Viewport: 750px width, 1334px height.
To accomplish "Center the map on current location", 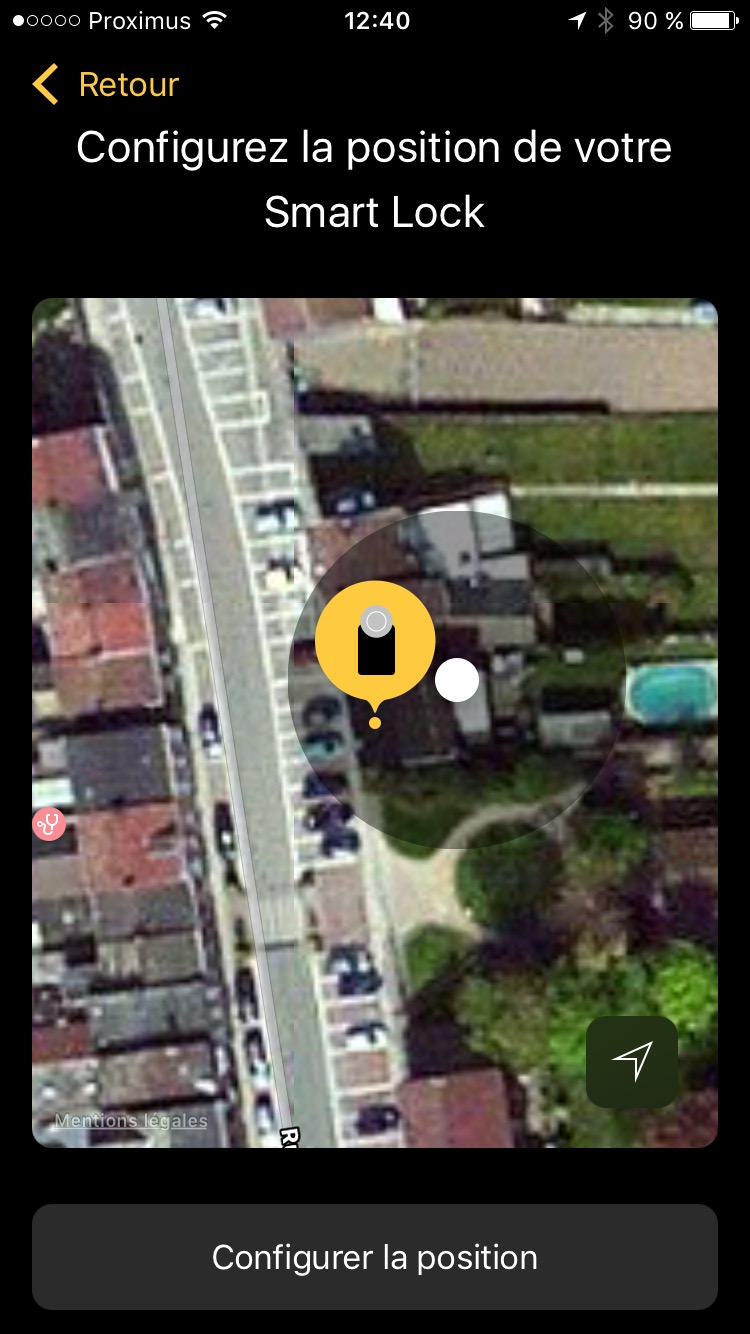I will tap(632, 1061).
